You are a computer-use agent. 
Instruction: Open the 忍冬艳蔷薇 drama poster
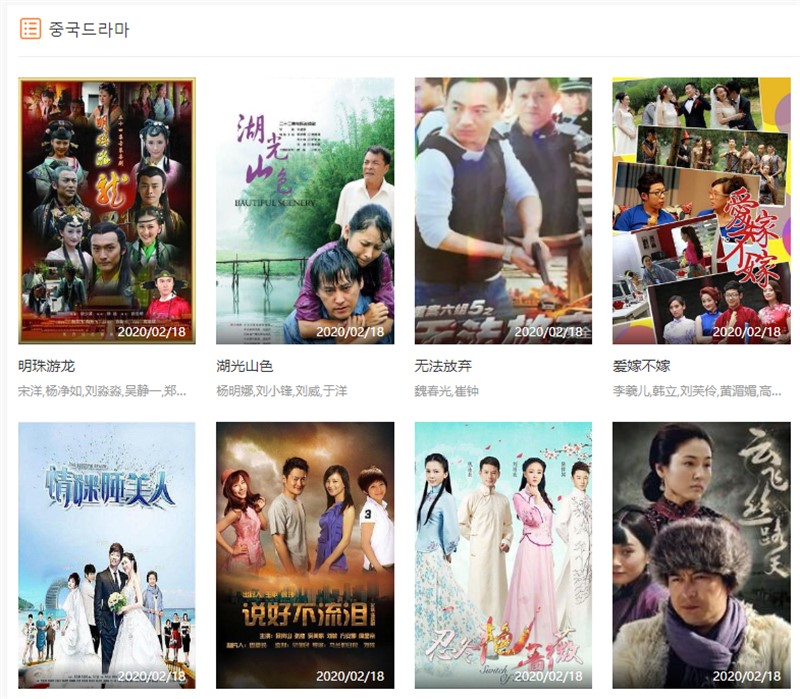coord(503,555)
